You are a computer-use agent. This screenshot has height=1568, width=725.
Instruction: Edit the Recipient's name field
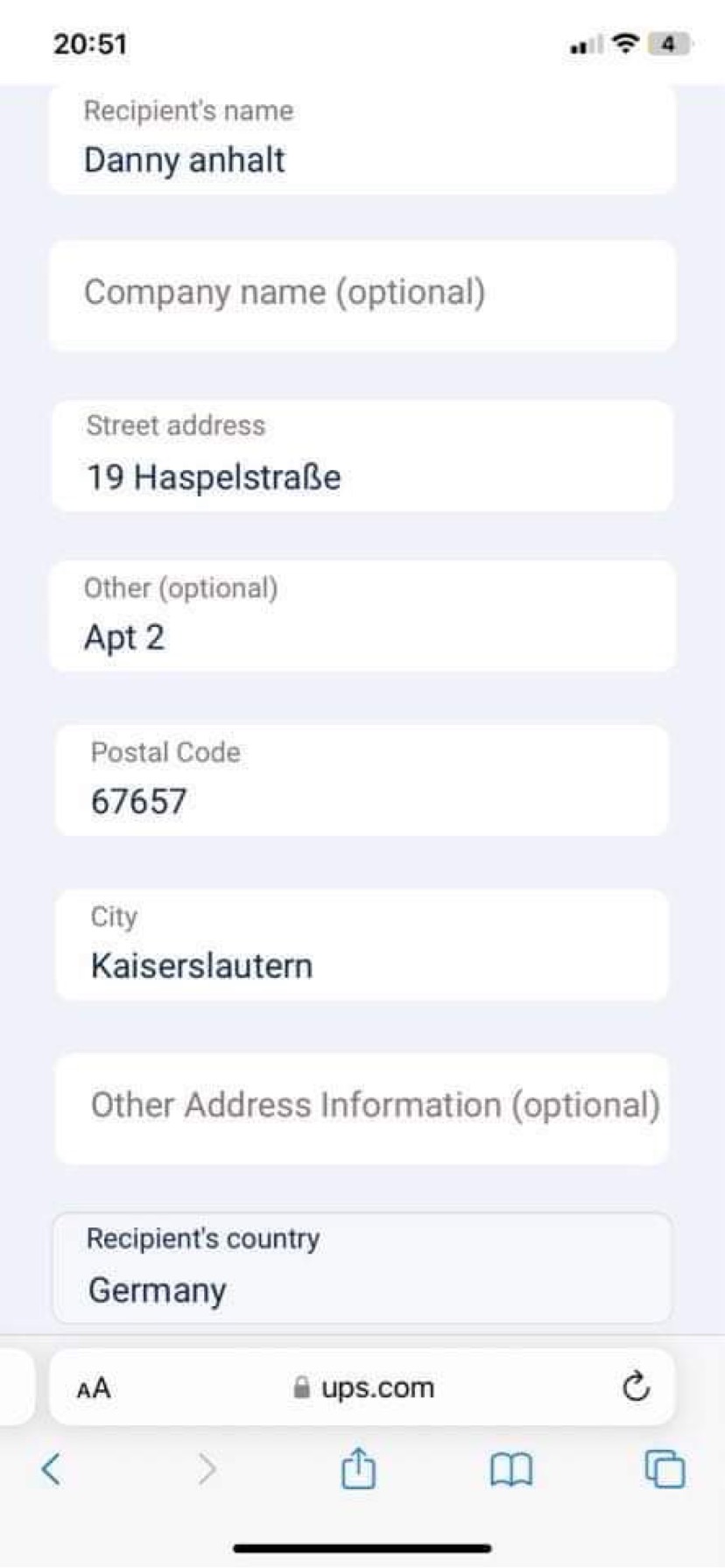[x=362, y=139]
